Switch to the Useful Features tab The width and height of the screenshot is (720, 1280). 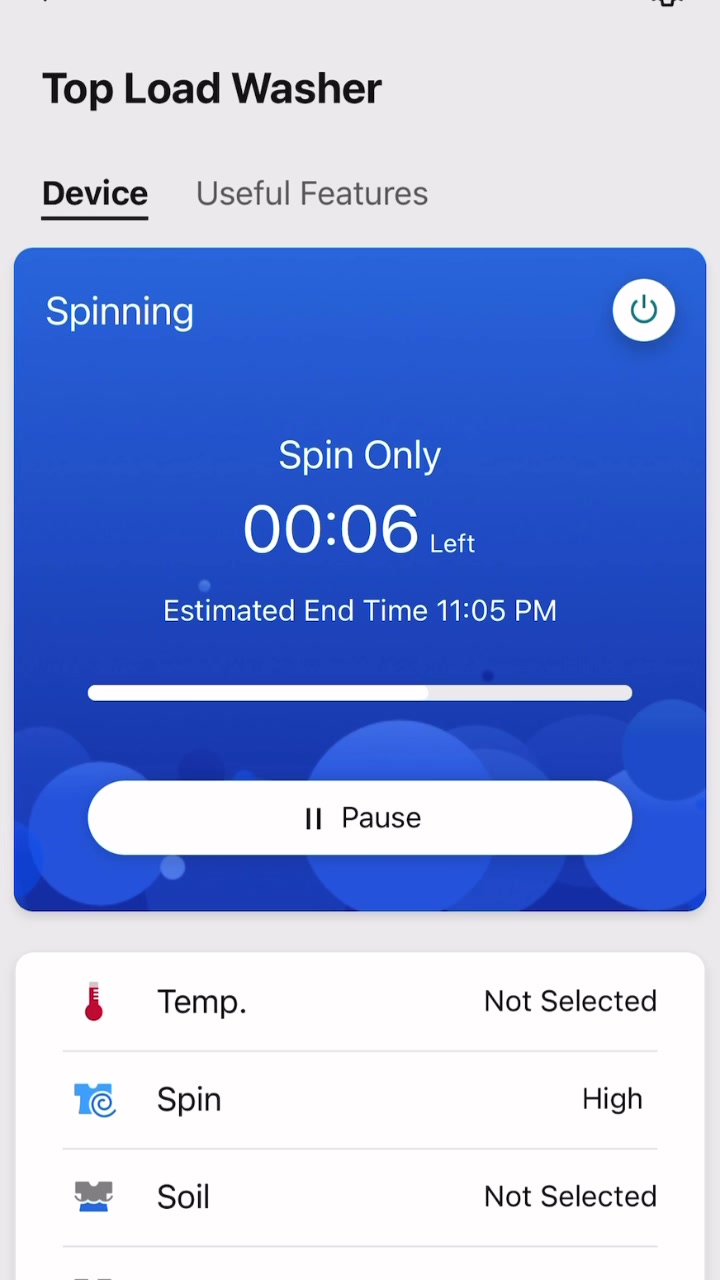coord(312,193)
